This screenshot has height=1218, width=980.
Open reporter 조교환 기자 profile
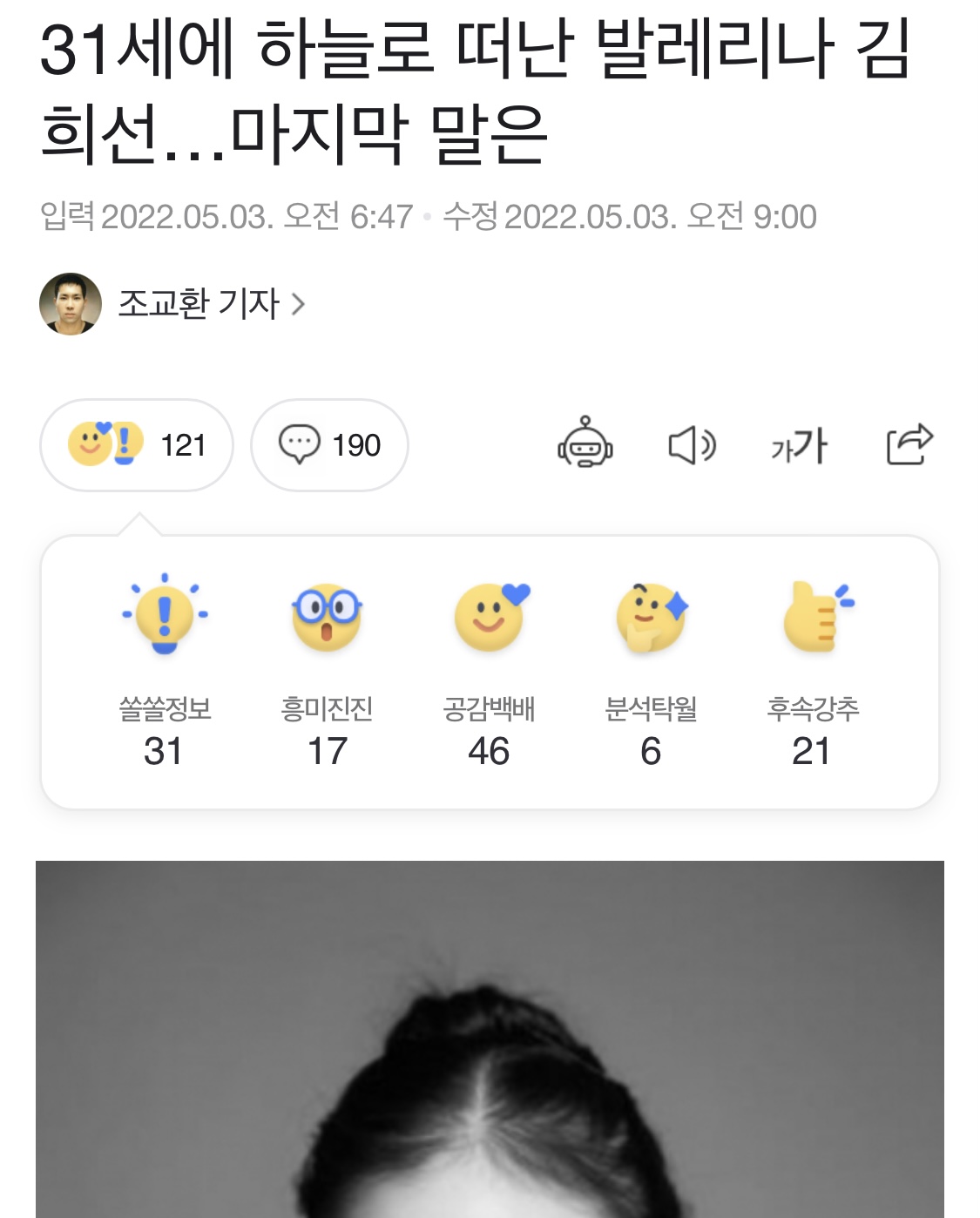[198, 304]
